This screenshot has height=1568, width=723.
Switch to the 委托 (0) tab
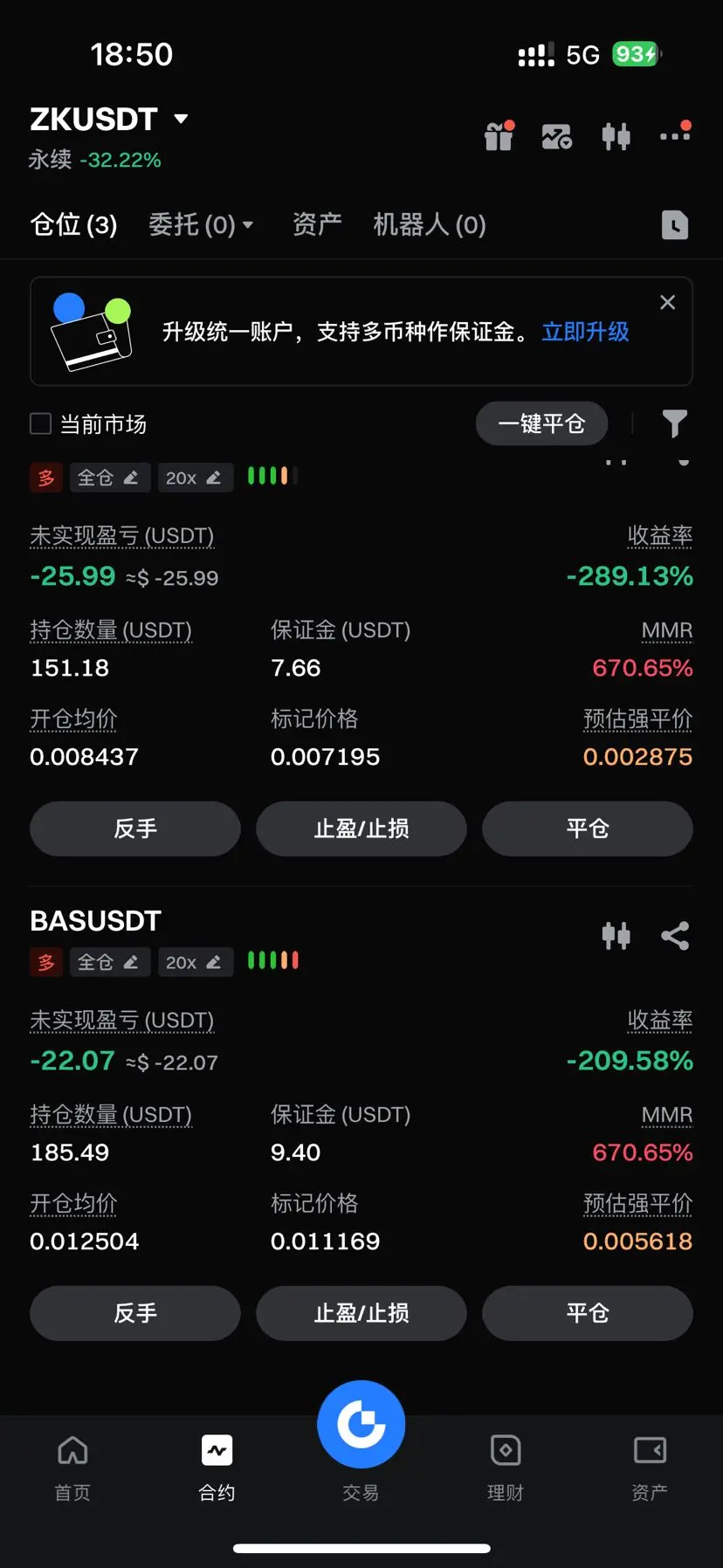(x=201, y=224)
